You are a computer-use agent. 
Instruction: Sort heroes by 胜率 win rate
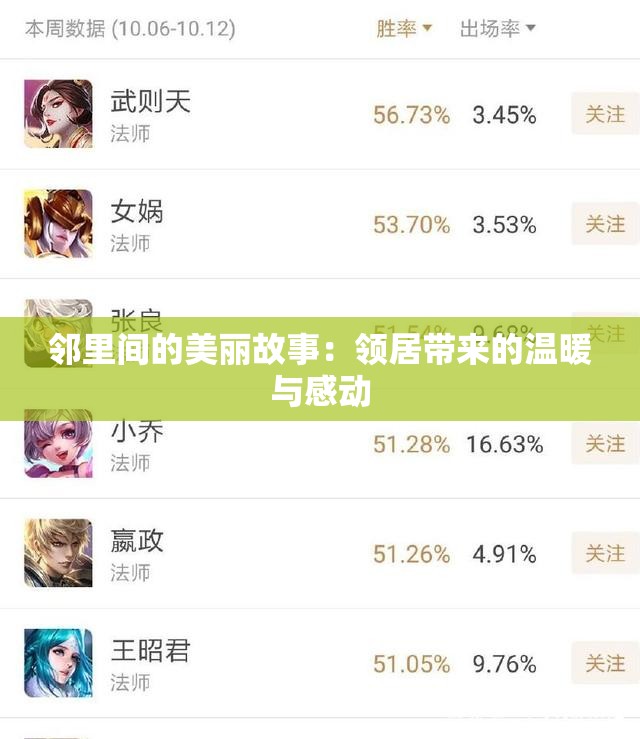coord(404,29)
